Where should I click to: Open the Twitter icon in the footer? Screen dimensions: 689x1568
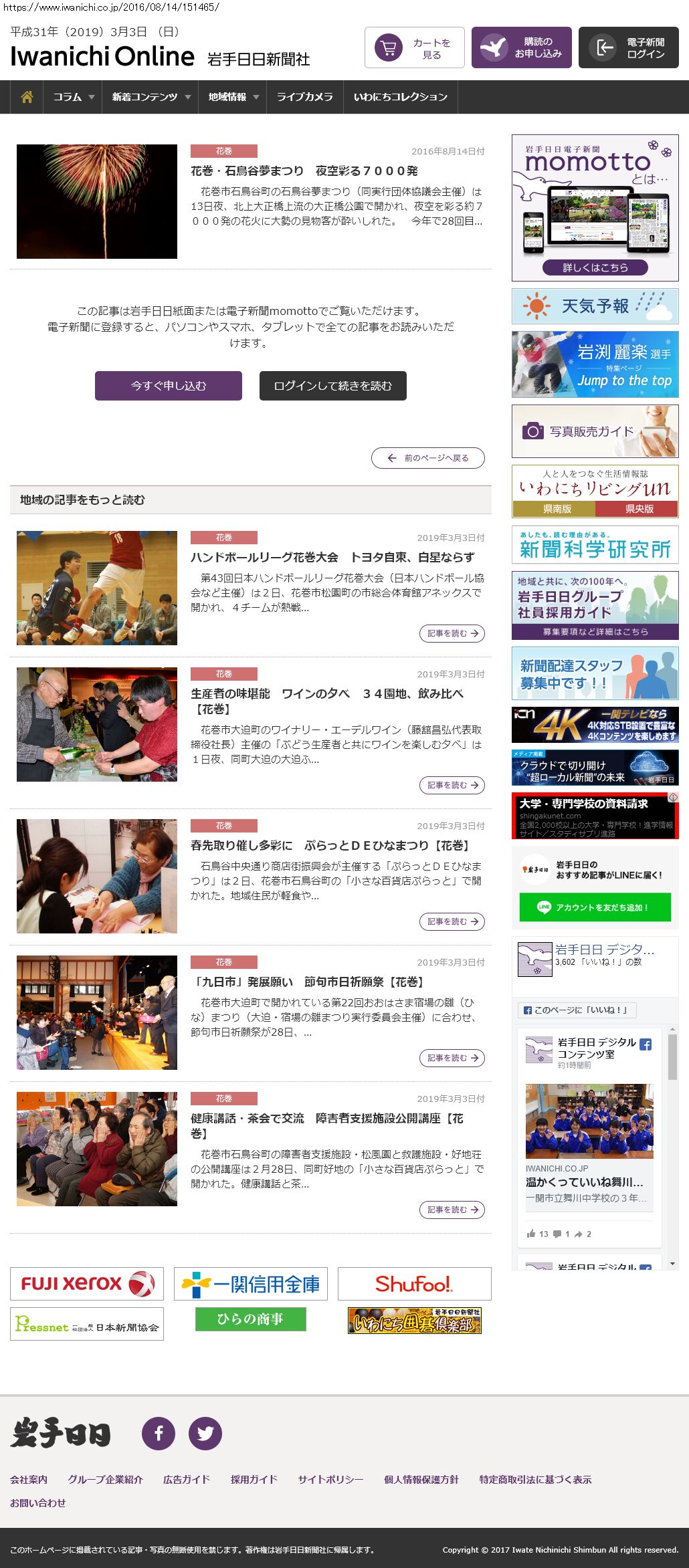205,1434
